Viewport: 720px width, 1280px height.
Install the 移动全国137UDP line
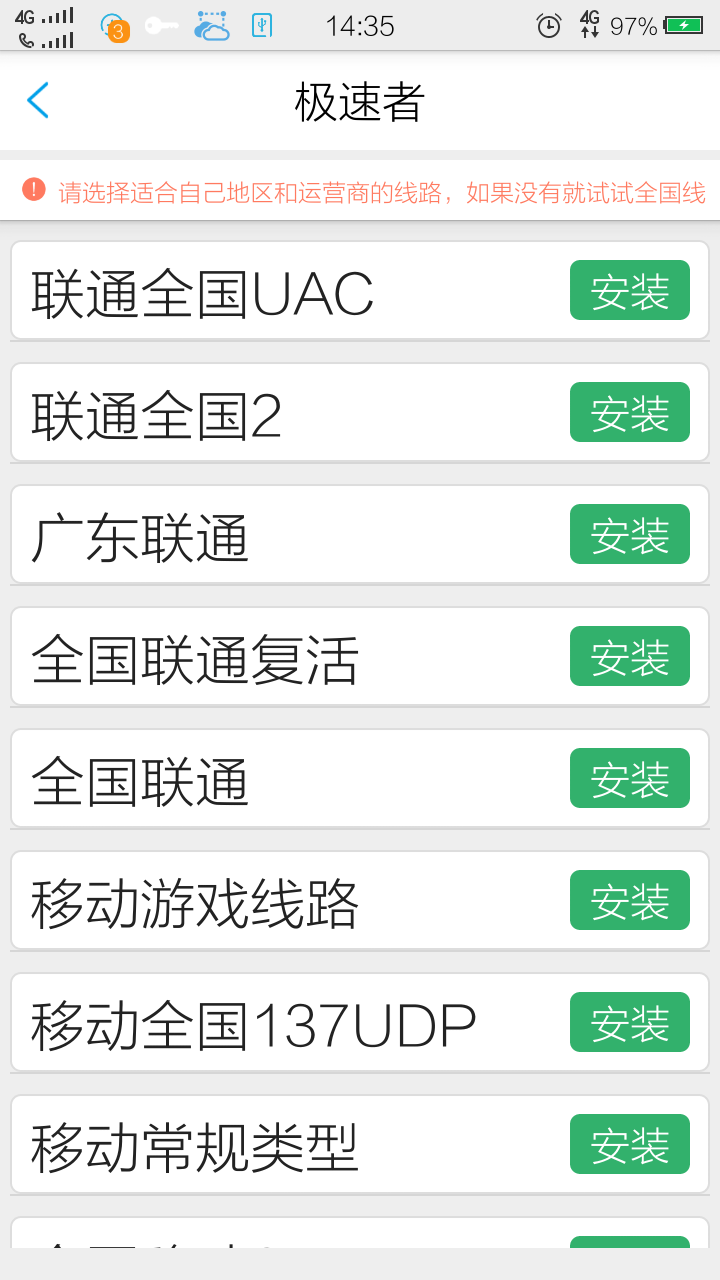click(x=629, y=1022)
